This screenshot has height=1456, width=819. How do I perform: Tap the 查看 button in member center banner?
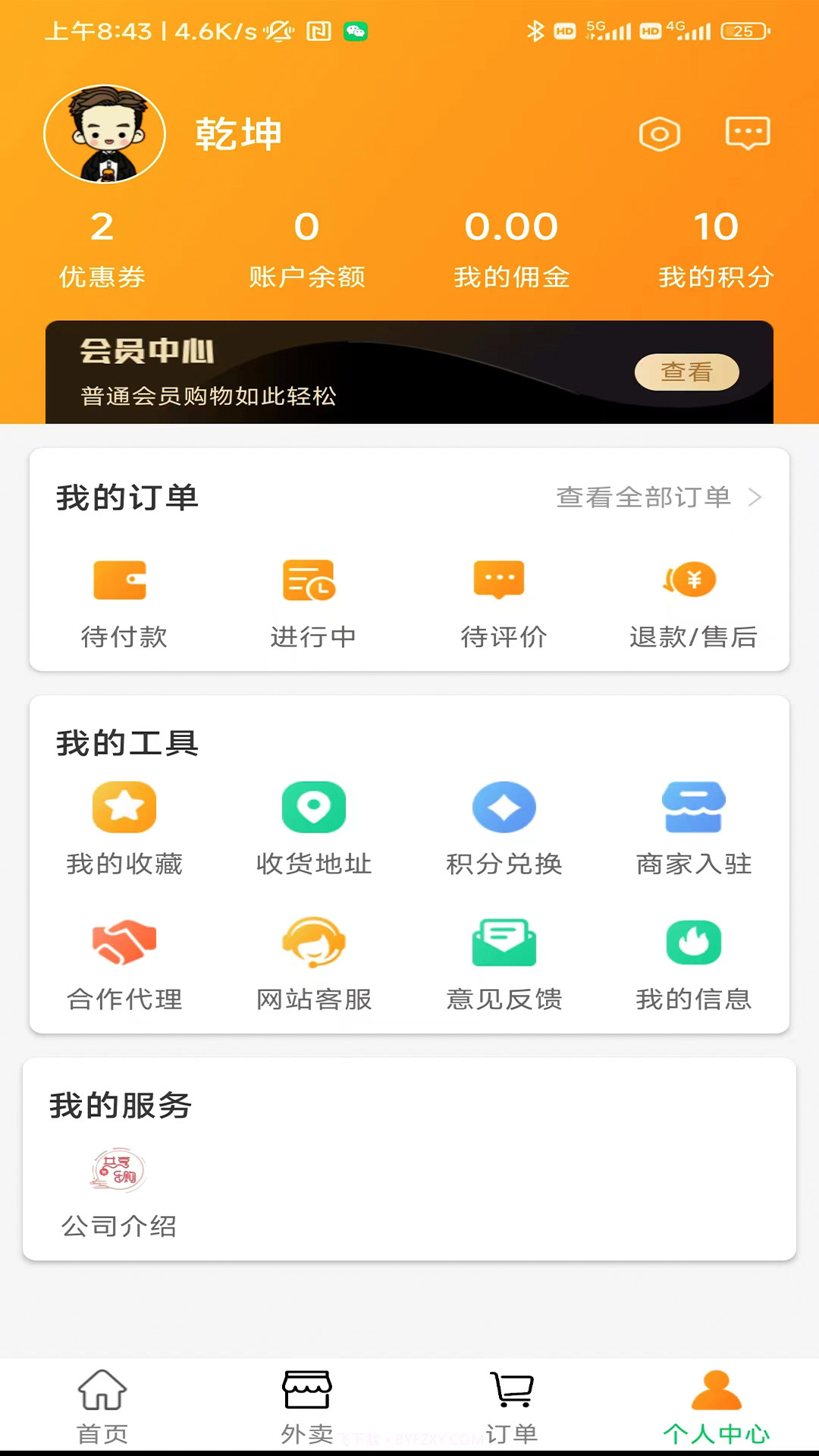[x=686, y=372]
